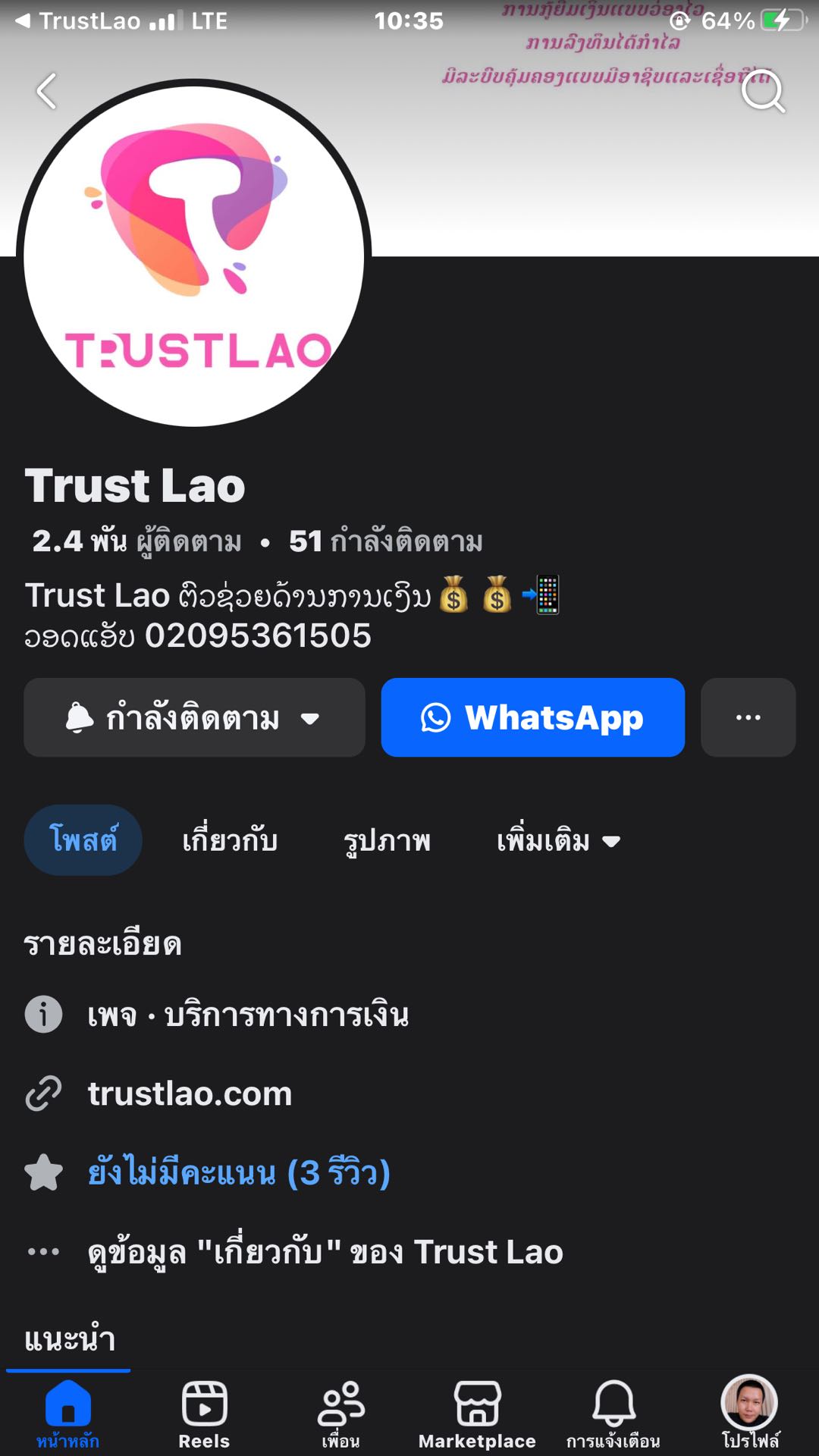
Task: Switch to the เกี่ยวกับ tab
Action: [x=230, y=840]
